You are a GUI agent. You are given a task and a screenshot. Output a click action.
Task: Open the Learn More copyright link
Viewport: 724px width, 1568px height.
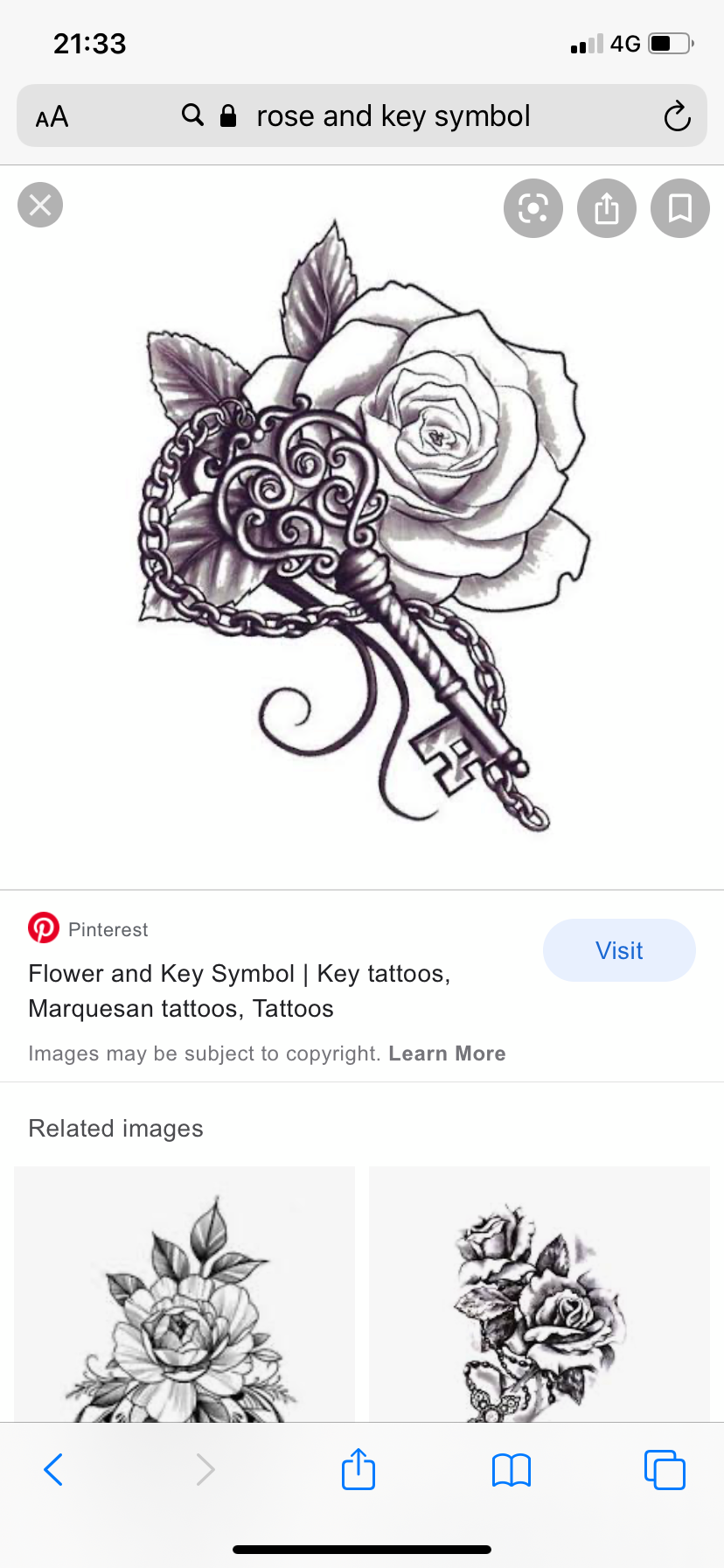(x=447, y=1053)
